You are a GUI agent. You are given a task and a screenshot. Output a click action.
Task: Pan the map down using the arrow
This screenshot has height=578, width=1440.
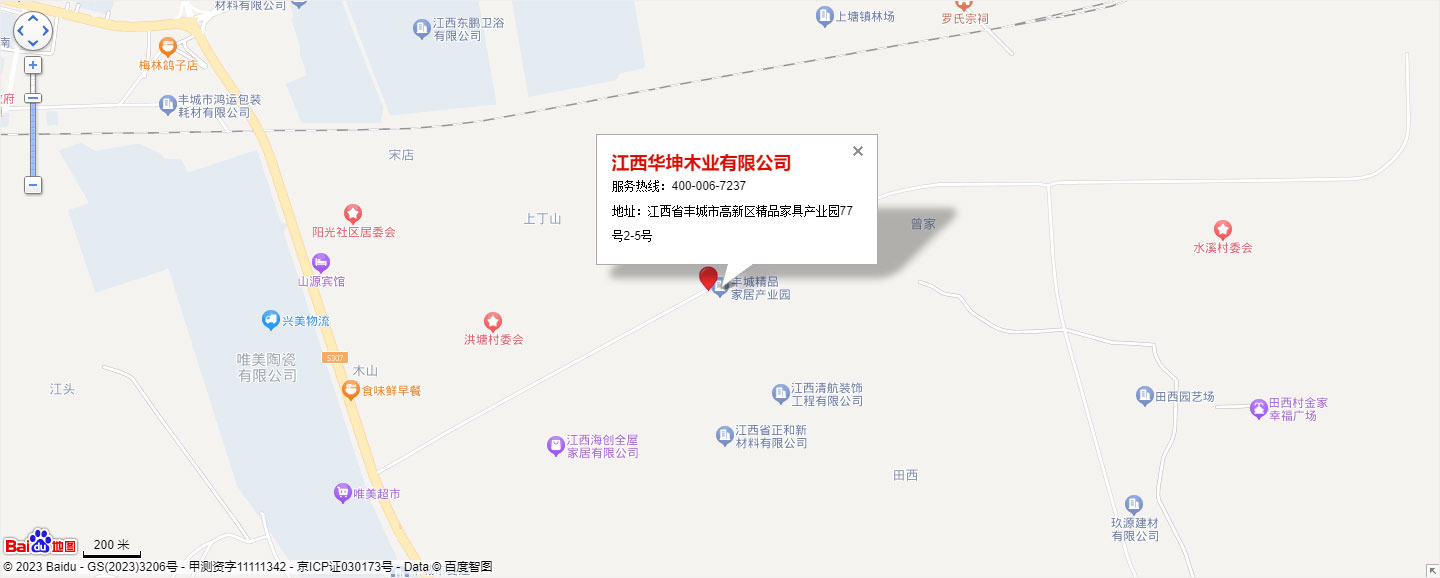coord(33,44)
